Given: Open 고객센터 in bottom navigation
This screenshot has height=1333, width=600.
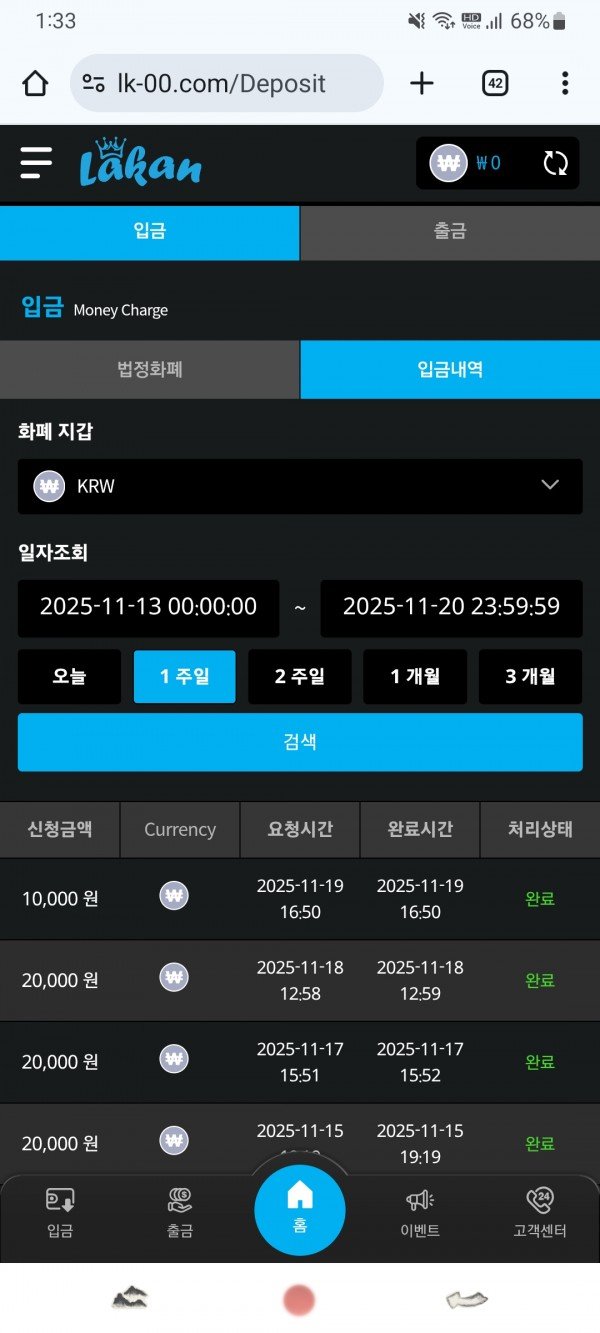Looking at the screenshot, I should pyautogui.click(x=540, y=1213).
